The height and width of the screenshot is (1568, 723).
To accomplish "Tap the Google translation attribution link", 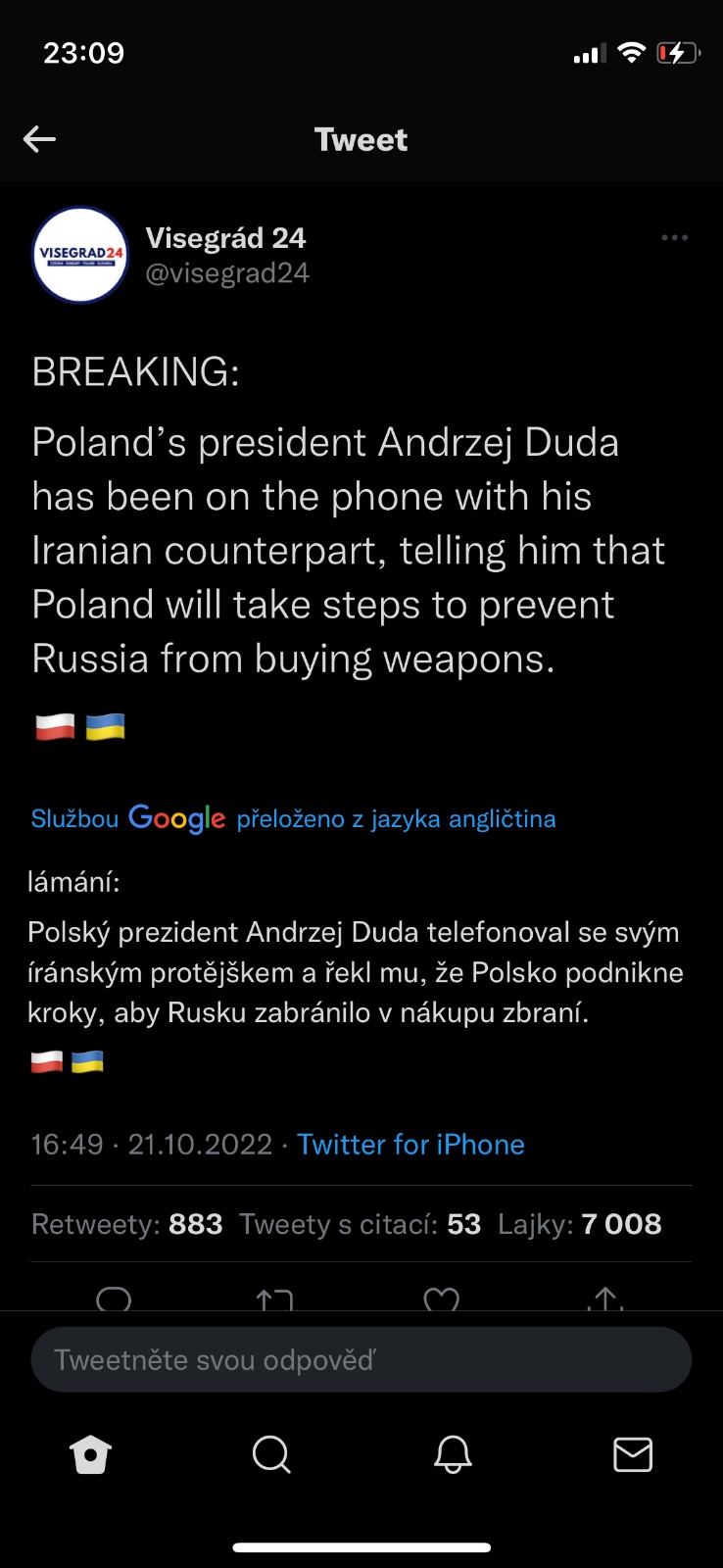I will coord(293,818).
